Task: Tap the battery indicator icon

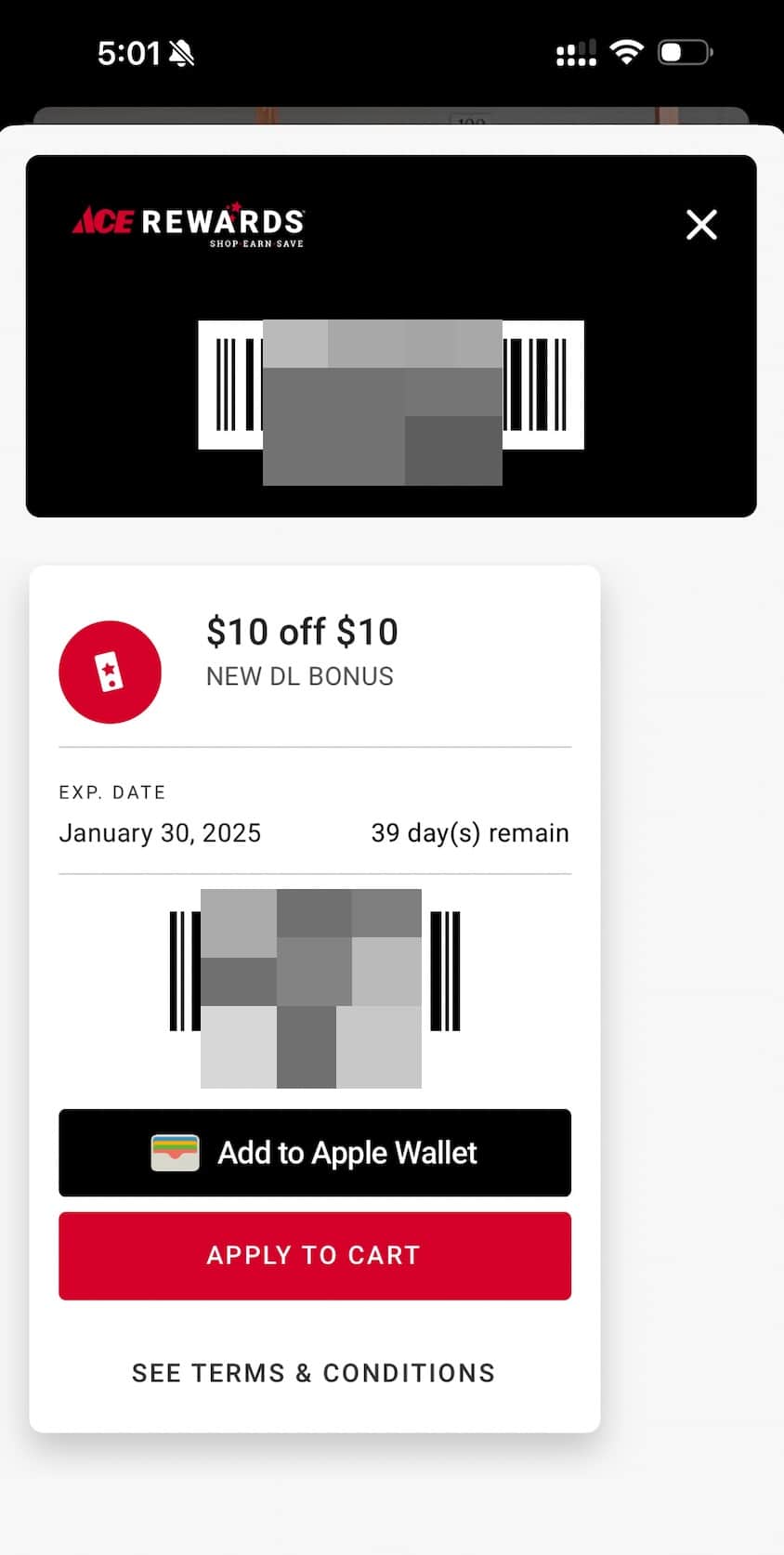Action: [684, 52]
